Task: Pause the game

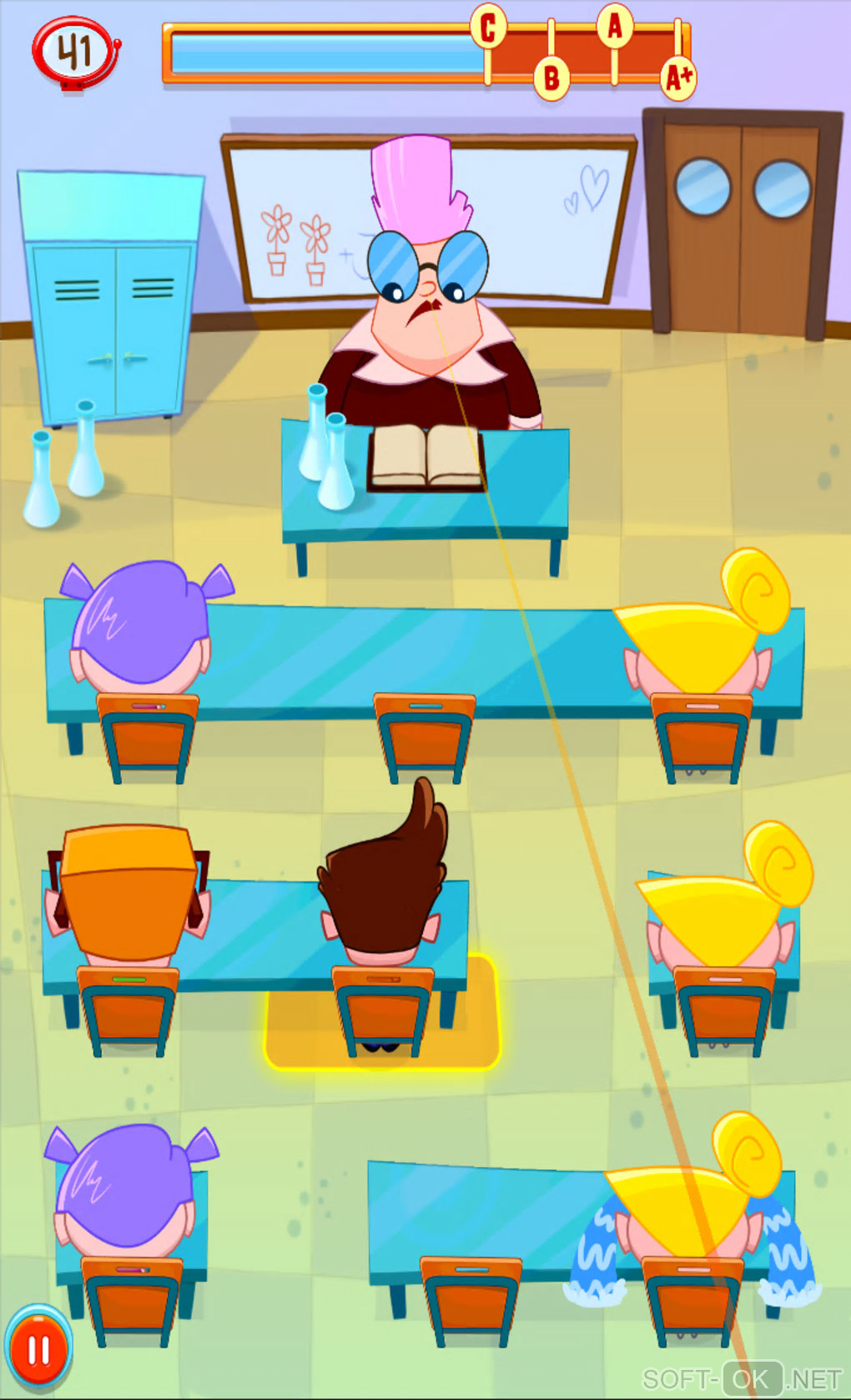Action: (38, 1349)
